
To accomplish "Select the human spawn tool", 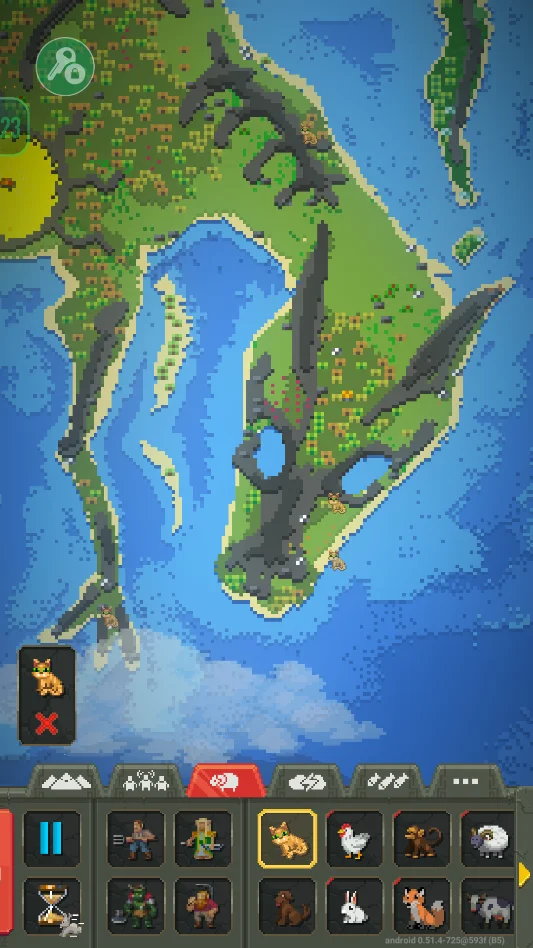I will pyautogui.click(x=135, y=839).
